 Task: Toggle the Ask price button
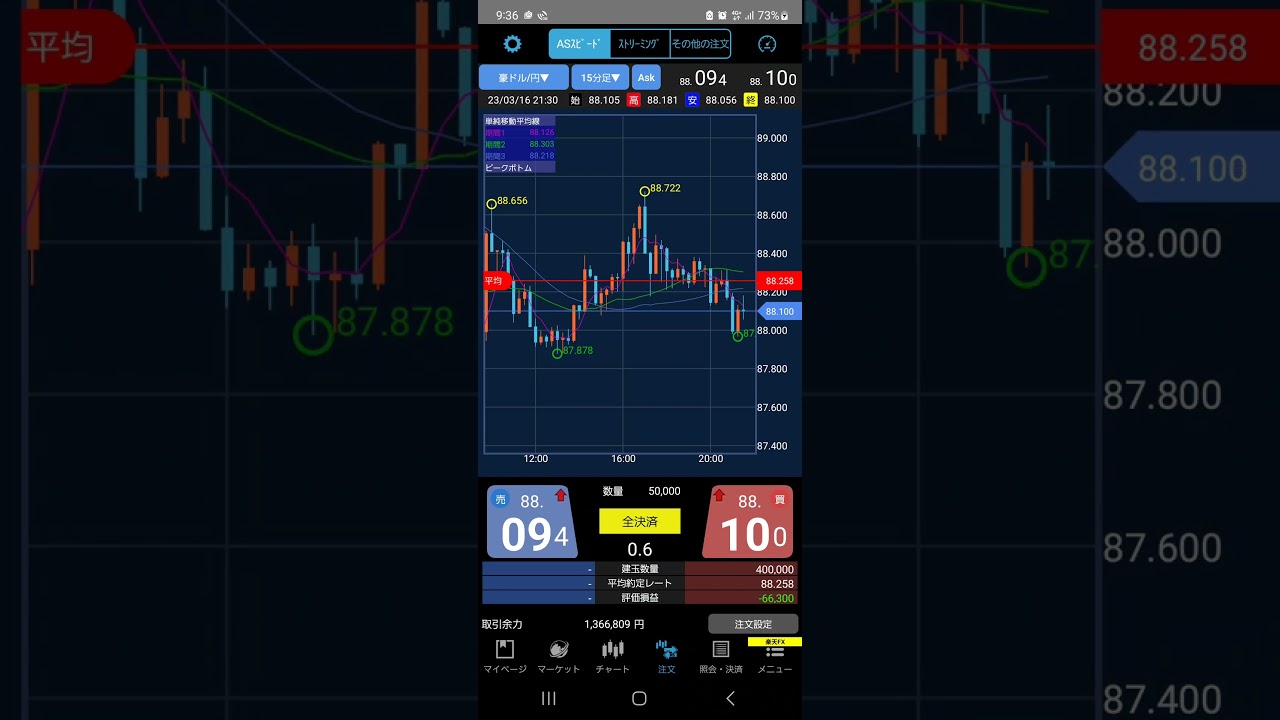pos(646,77)
